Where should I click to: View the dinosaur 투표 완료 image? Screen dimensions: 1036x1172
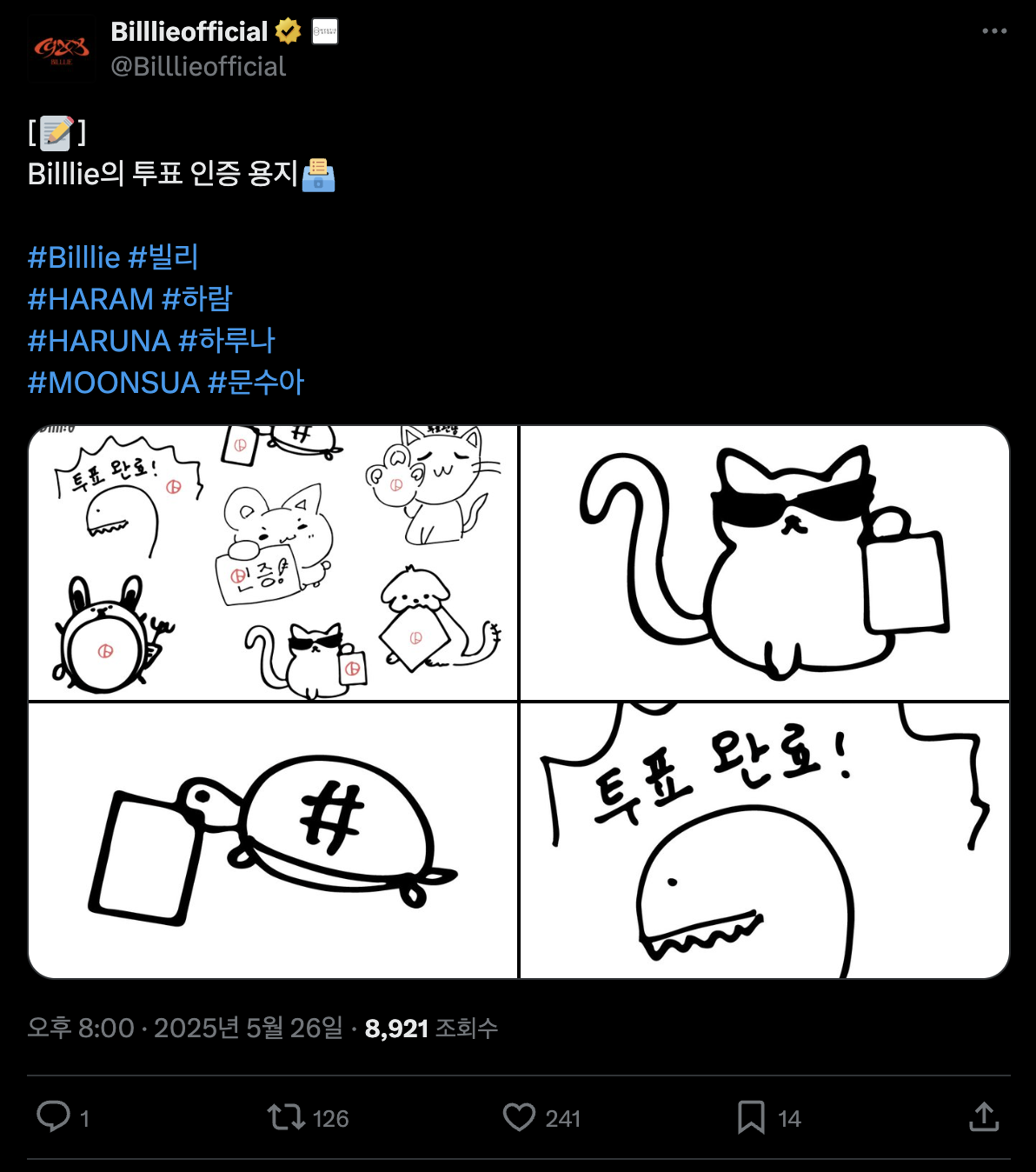[x=765, y=841]
